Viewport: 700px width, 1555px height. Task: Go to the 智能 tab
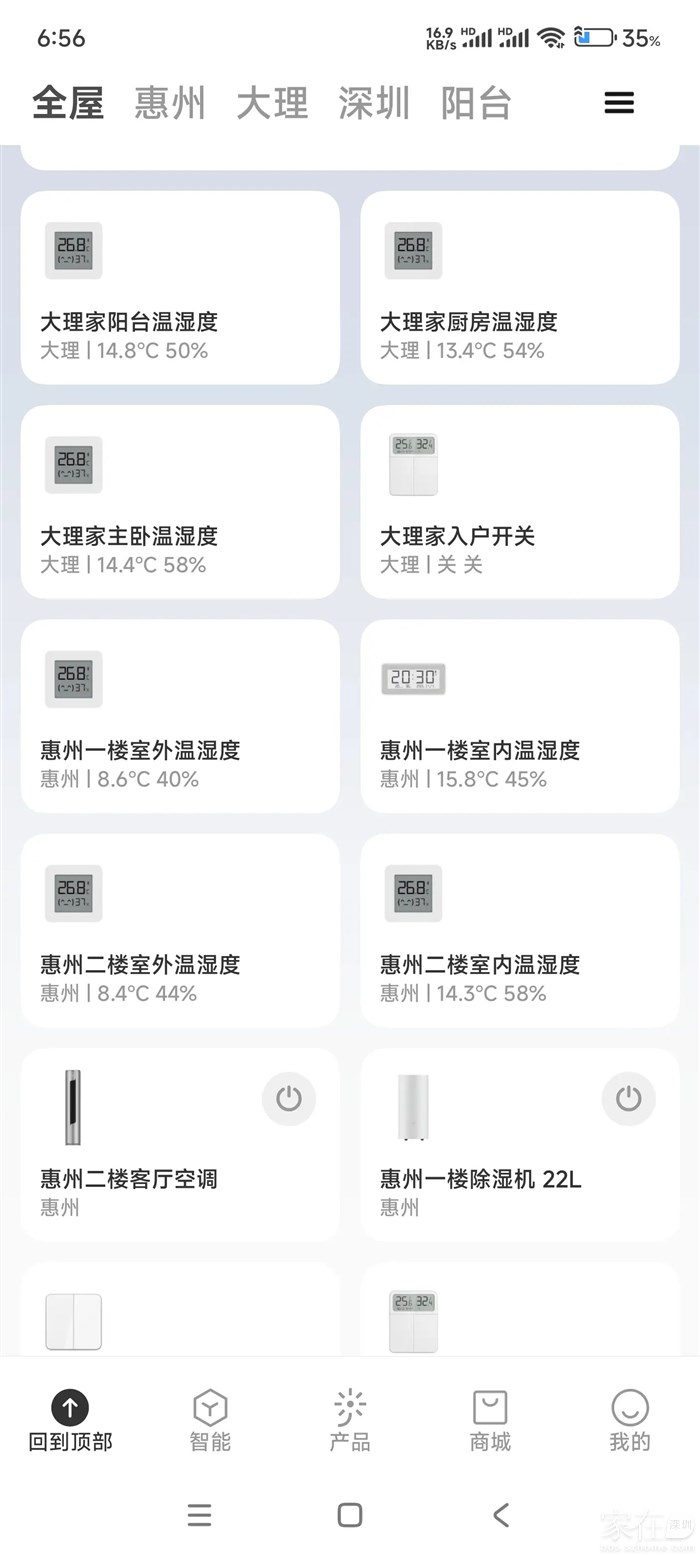point(210,1420)
